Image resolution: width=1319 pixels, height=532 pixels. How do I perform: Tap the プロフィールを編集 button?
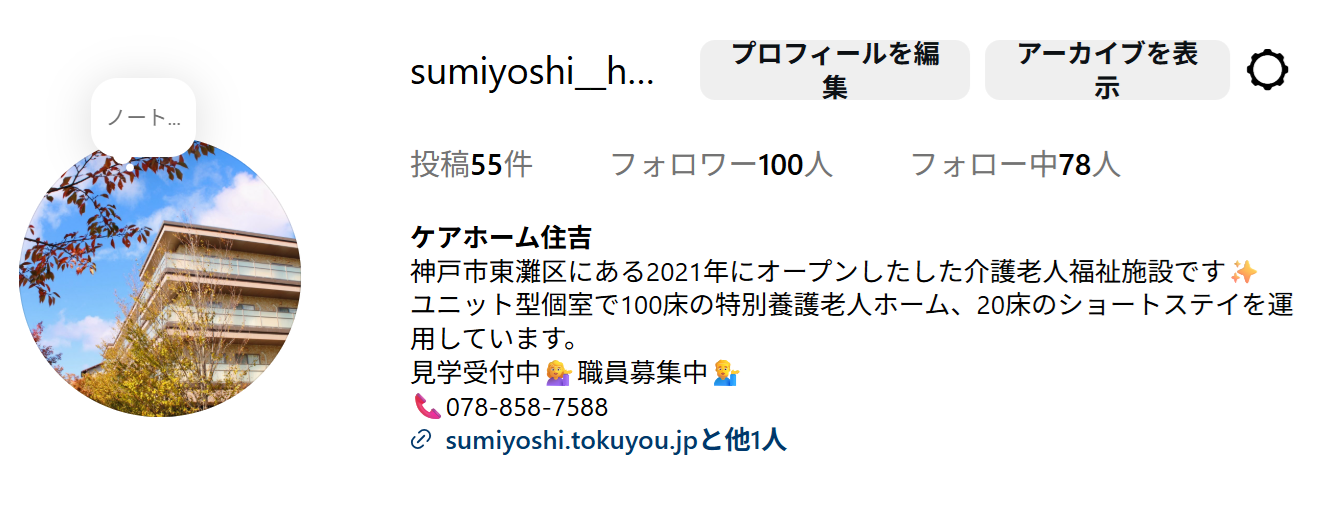click(834, 70)
